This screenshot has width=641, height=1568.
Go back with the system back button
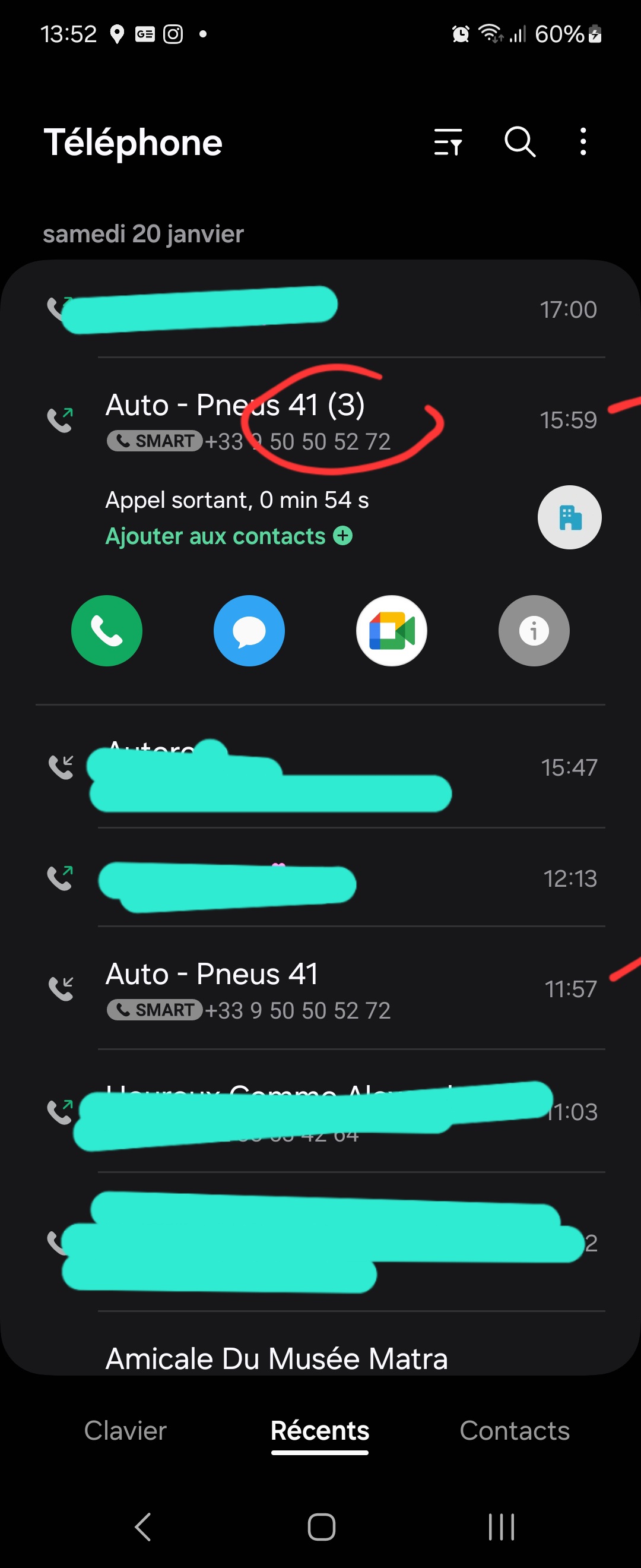point(142,1526)
